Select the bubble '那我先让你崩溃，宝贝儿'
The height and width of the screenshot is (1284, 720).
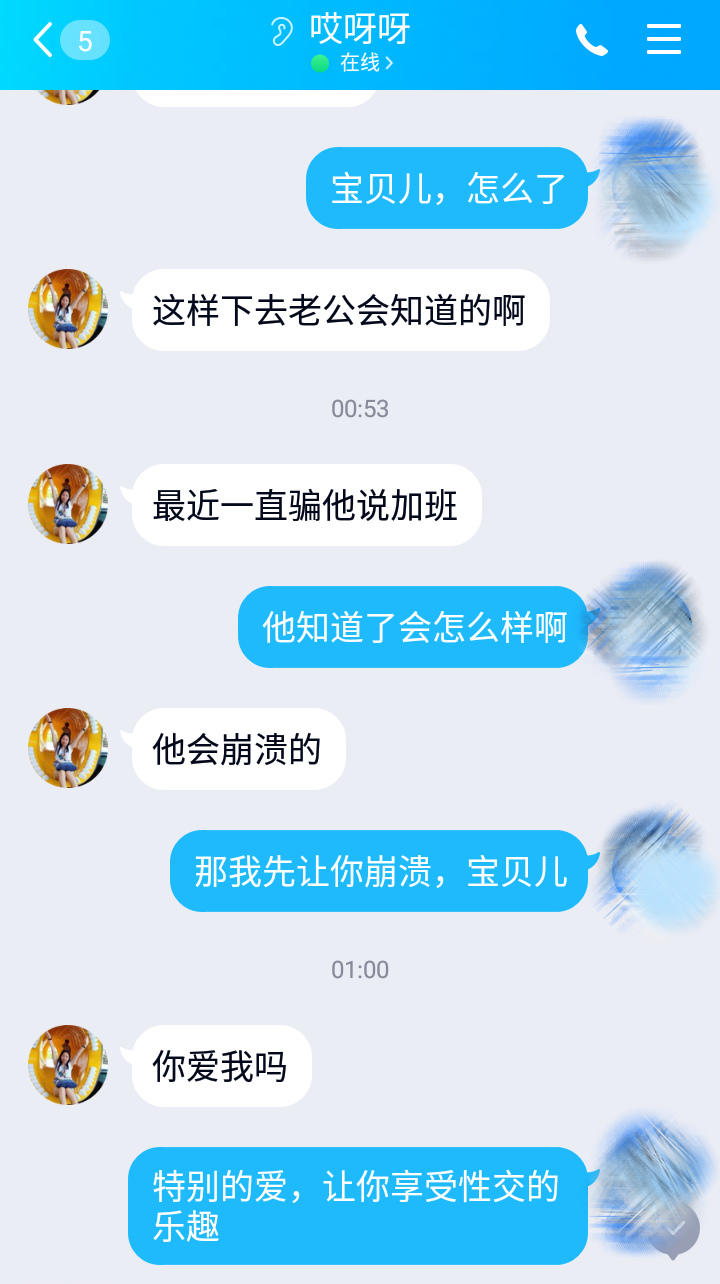point(378,871)
